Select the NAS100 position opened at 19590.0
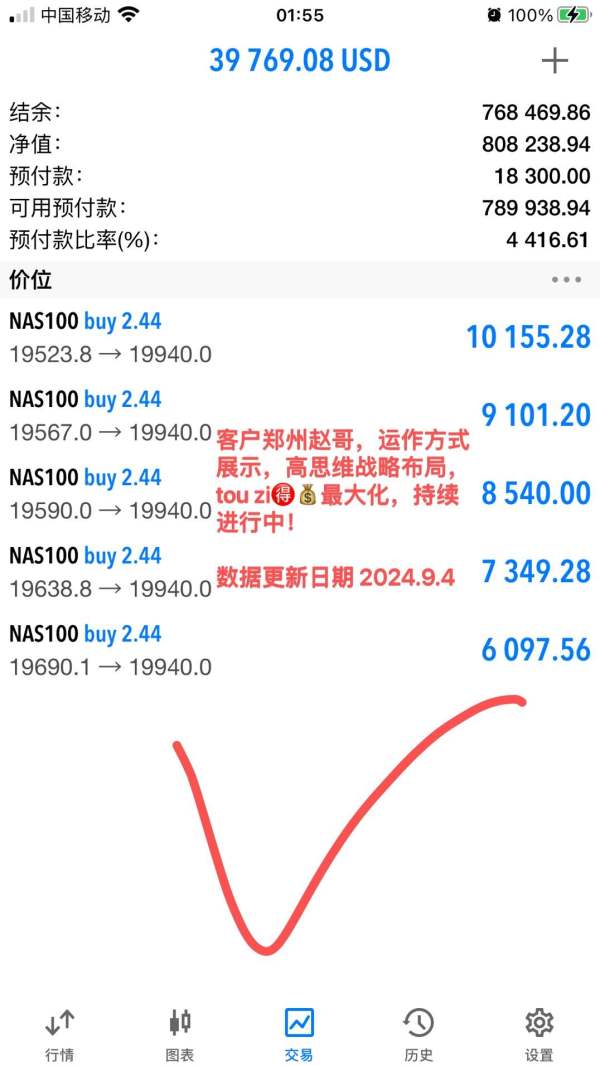This screenshot has height=1066, width=600. pyautogui.click(x=300, y=494)
